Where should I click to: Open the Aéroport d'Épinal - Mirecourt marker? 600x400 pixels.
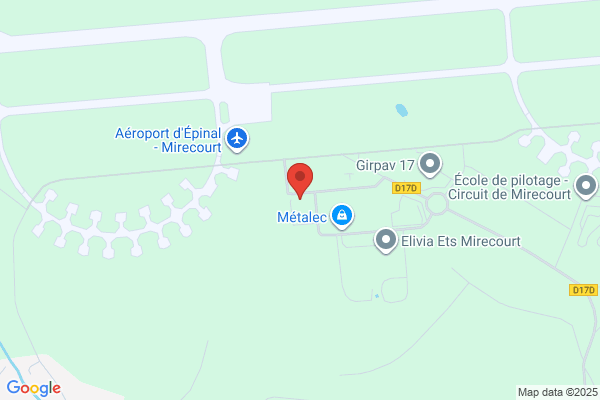(x=237, y=139)
